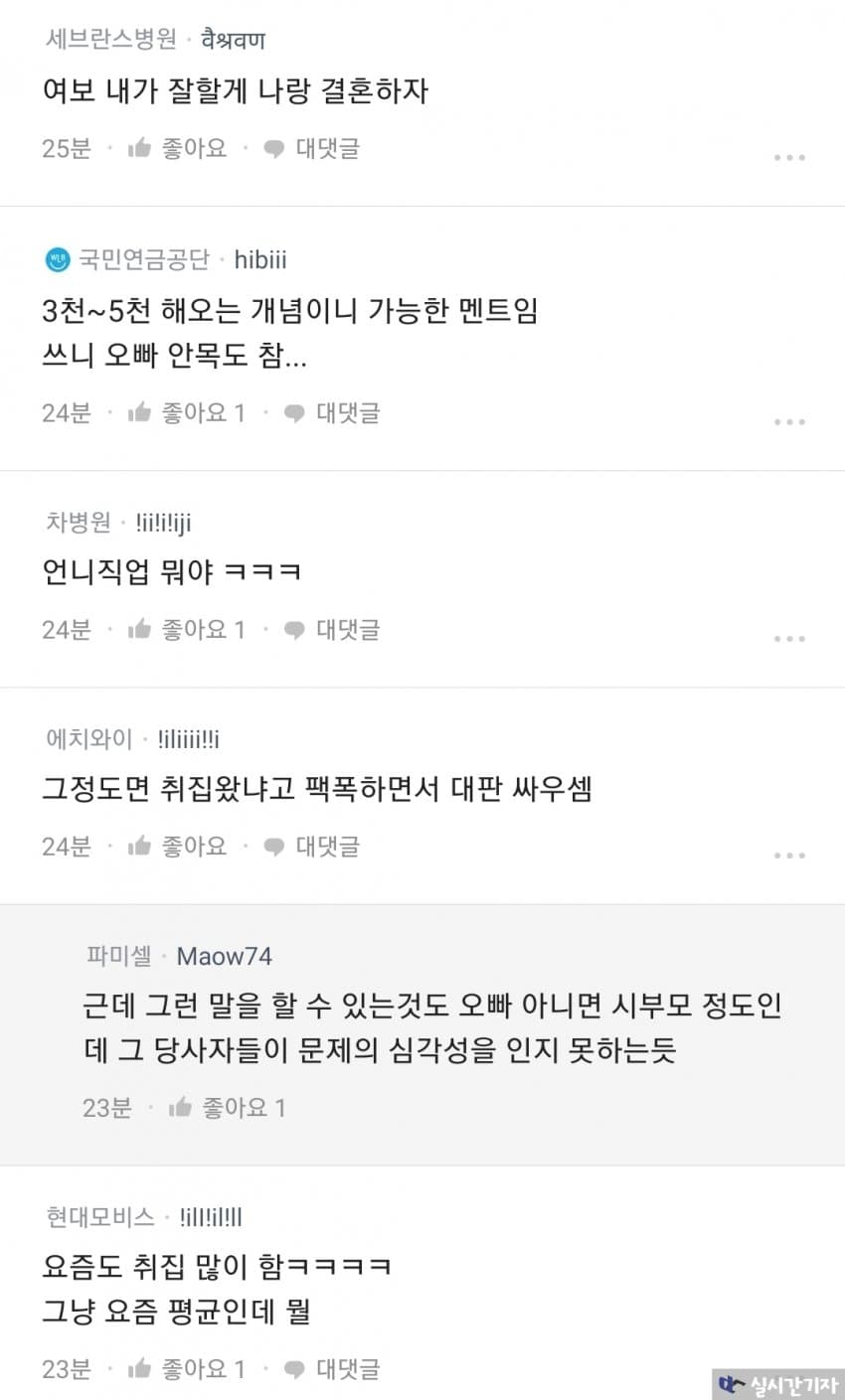Screen dimensions: 845x1400
Task: Reply to the 현대모비스 comment
Action: point(332,1369)
